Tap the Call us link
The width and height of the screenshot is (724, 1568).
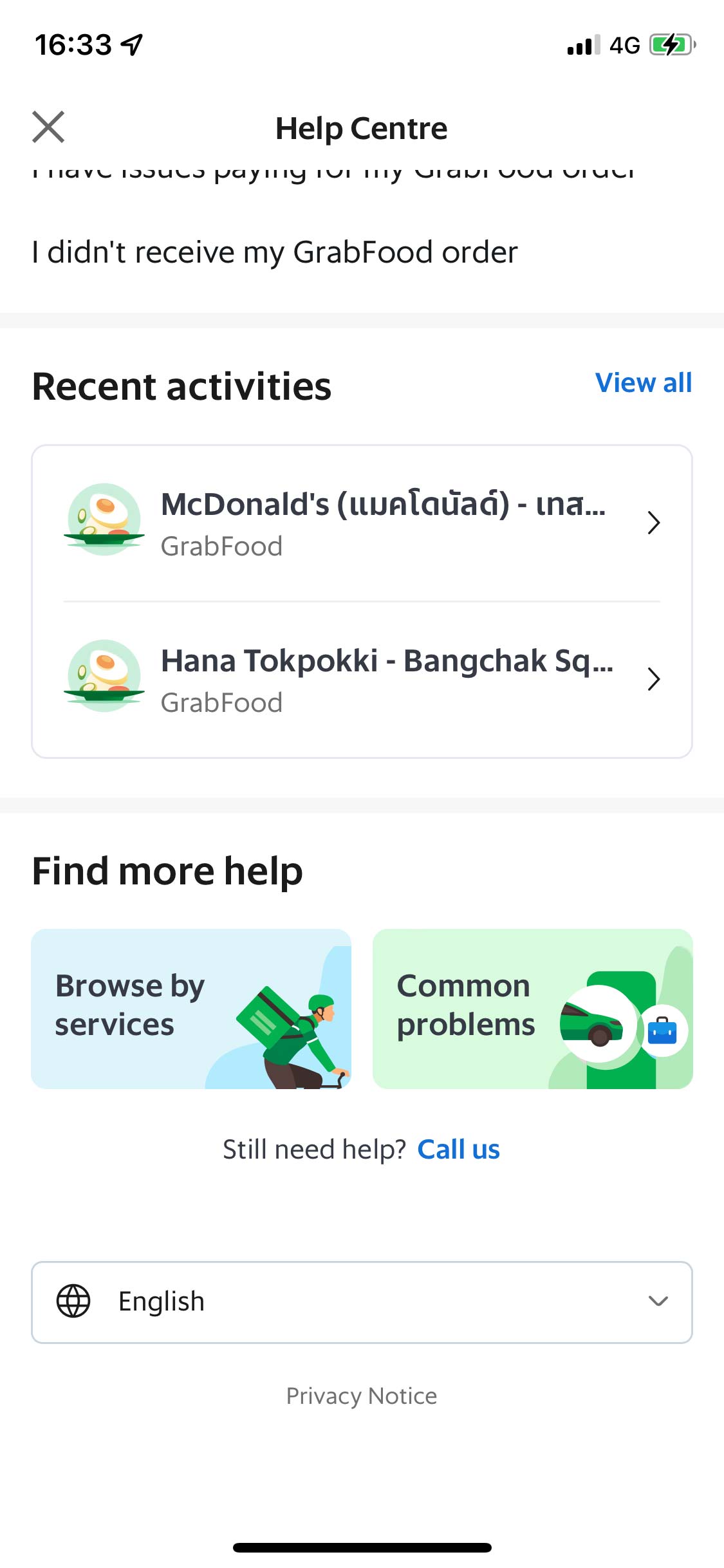[x=458, y=1150]
